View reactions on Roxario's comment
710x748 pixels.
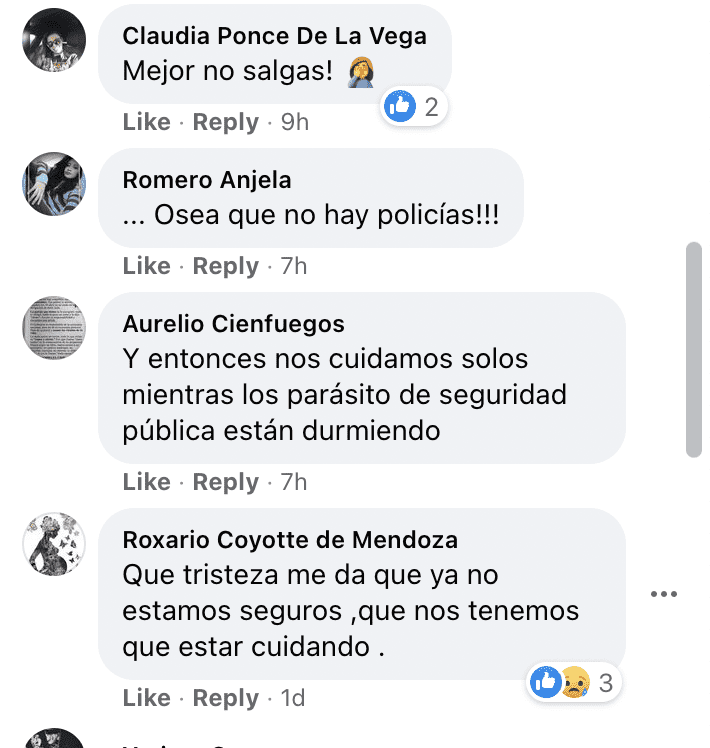coord(574,684)
